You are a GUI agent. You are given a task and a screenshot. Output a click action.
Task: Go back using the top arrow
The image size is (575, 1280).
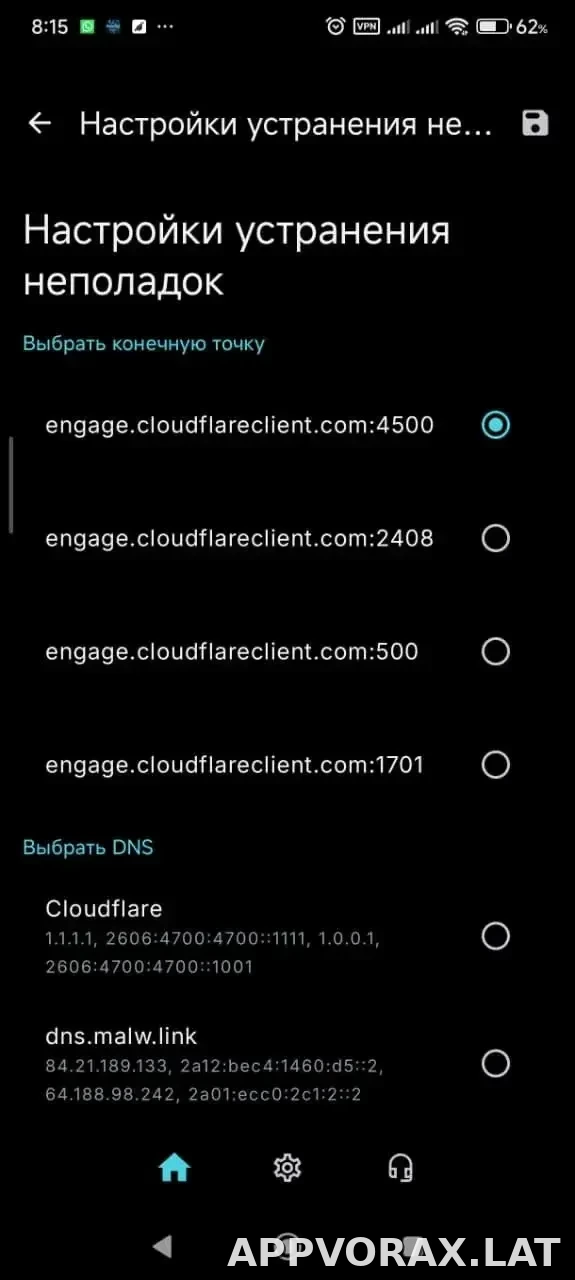39,124
